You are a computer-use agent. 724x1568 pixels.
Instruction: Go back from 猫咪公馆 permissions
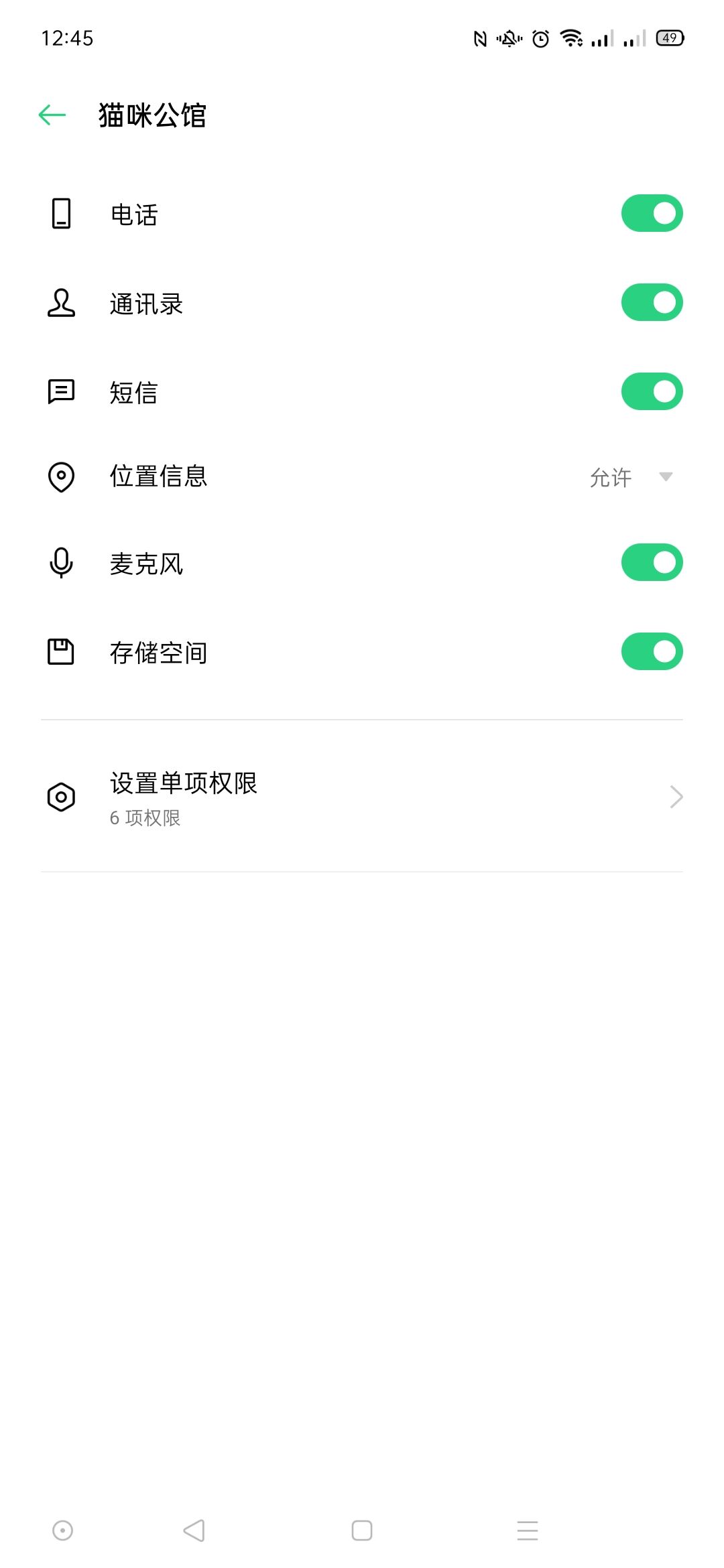click(x=52, y=115)
